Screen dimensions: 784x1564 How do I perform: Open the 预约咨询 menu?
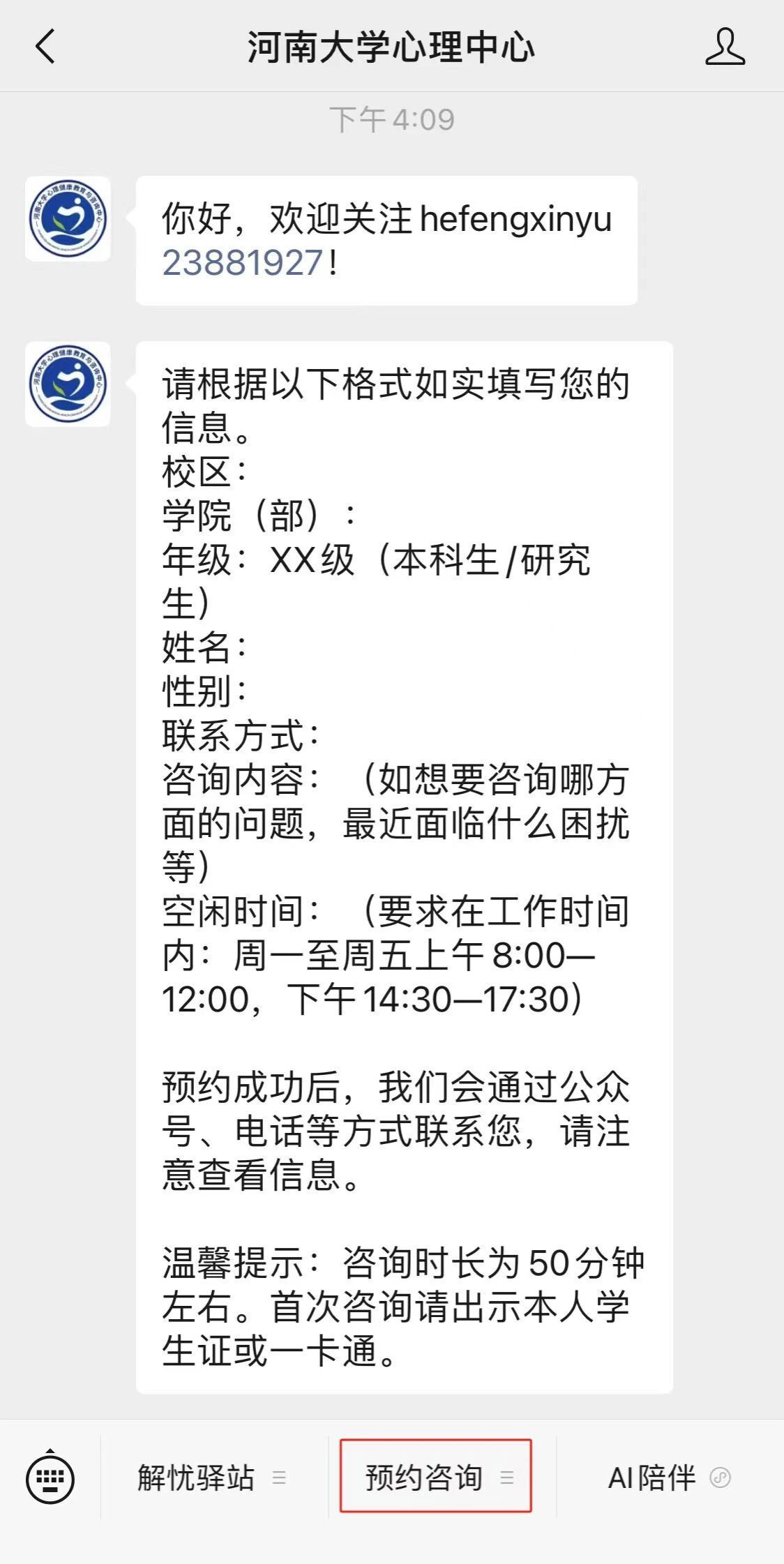pyautogui.click(x=436, y=1477)
